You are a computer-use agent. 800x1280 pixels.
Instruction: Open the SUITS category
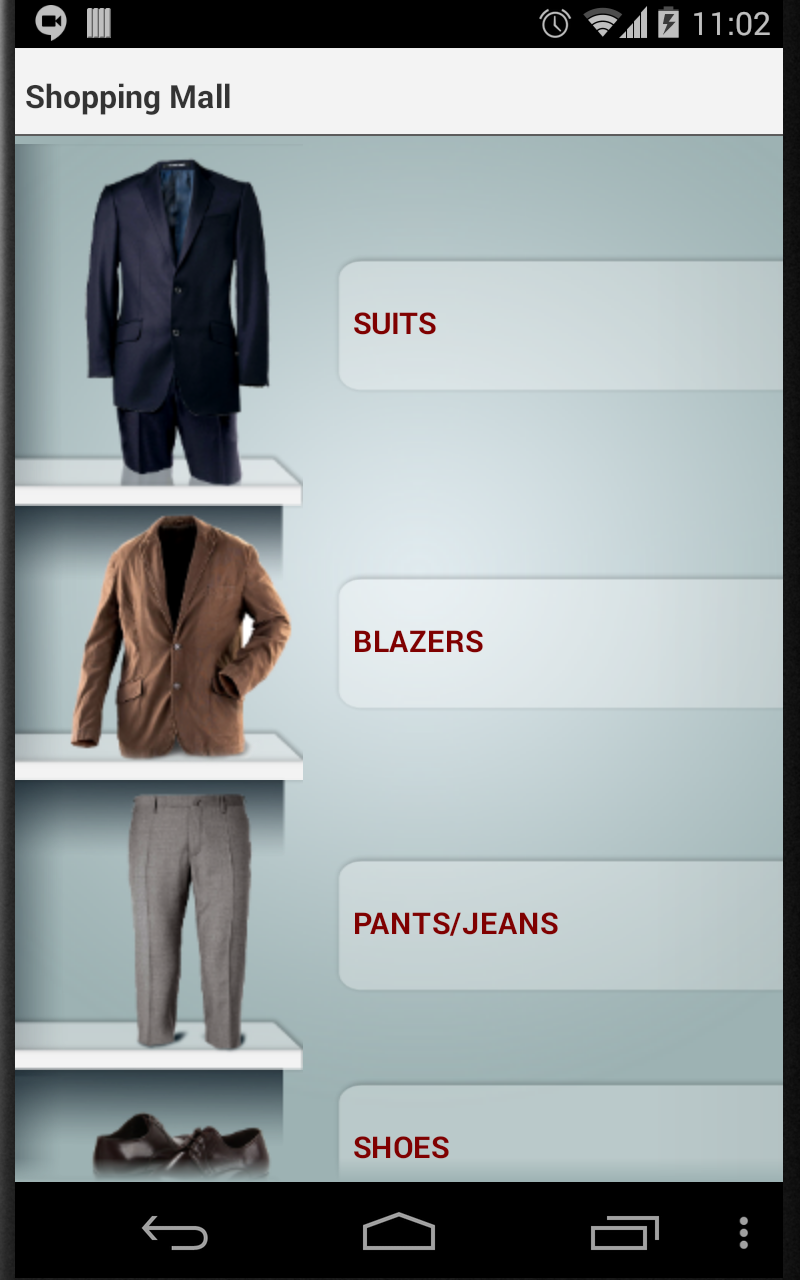click(x=560, y=325)
